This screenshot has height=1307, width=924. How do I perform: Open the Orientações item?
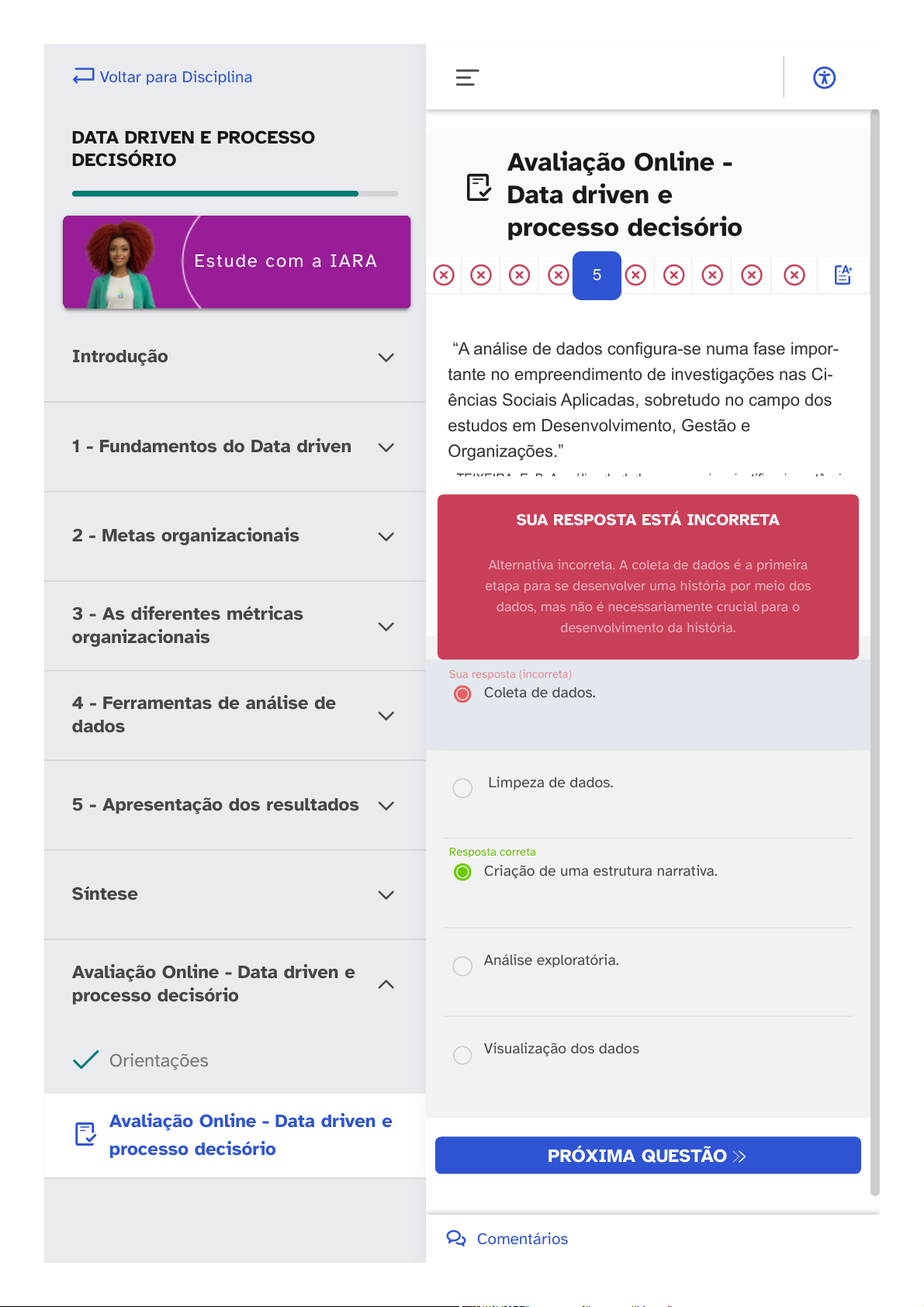coord(158,1060)
